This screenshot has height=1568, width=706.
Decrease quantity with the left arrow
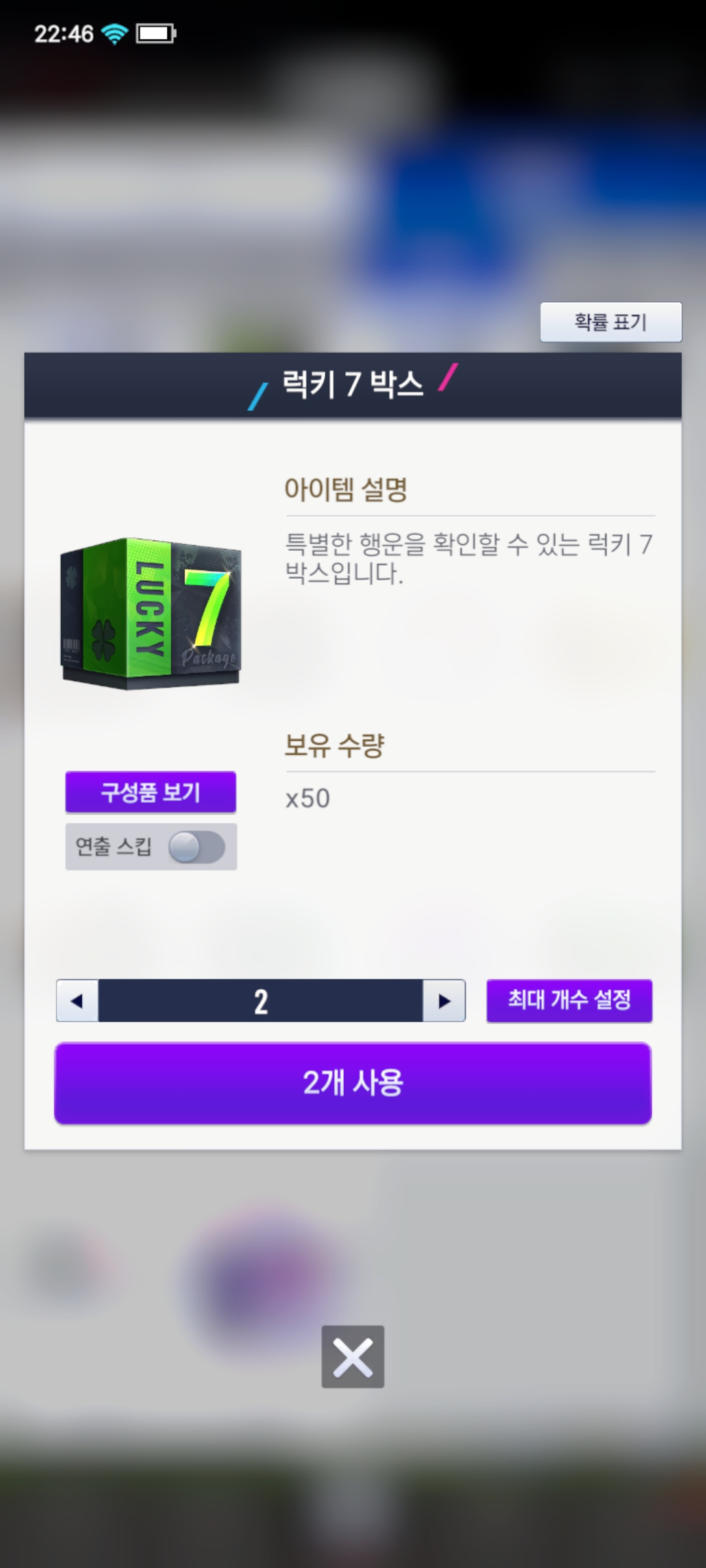pos(78,1000)
